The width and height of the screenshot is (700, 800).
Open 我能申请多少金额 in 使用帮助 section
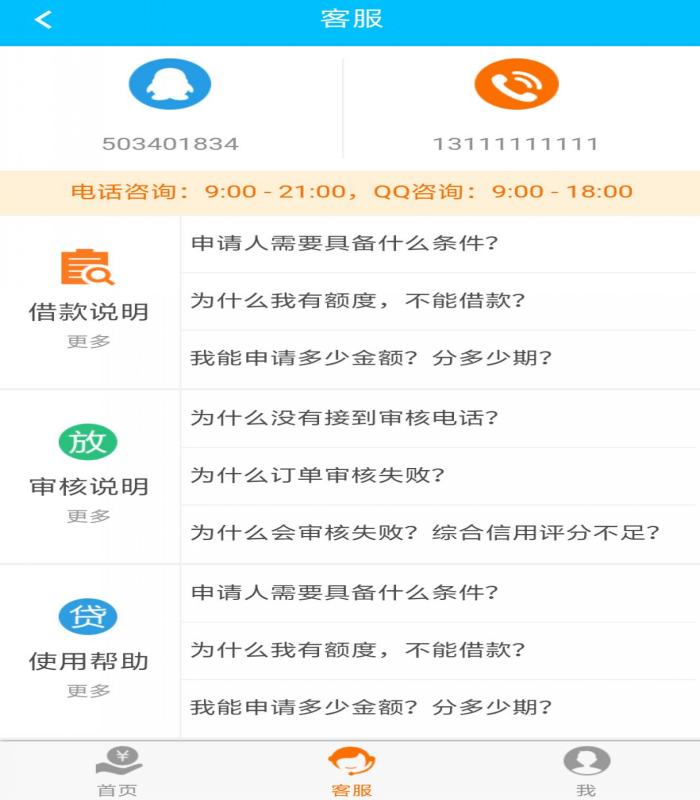point(371,707)
